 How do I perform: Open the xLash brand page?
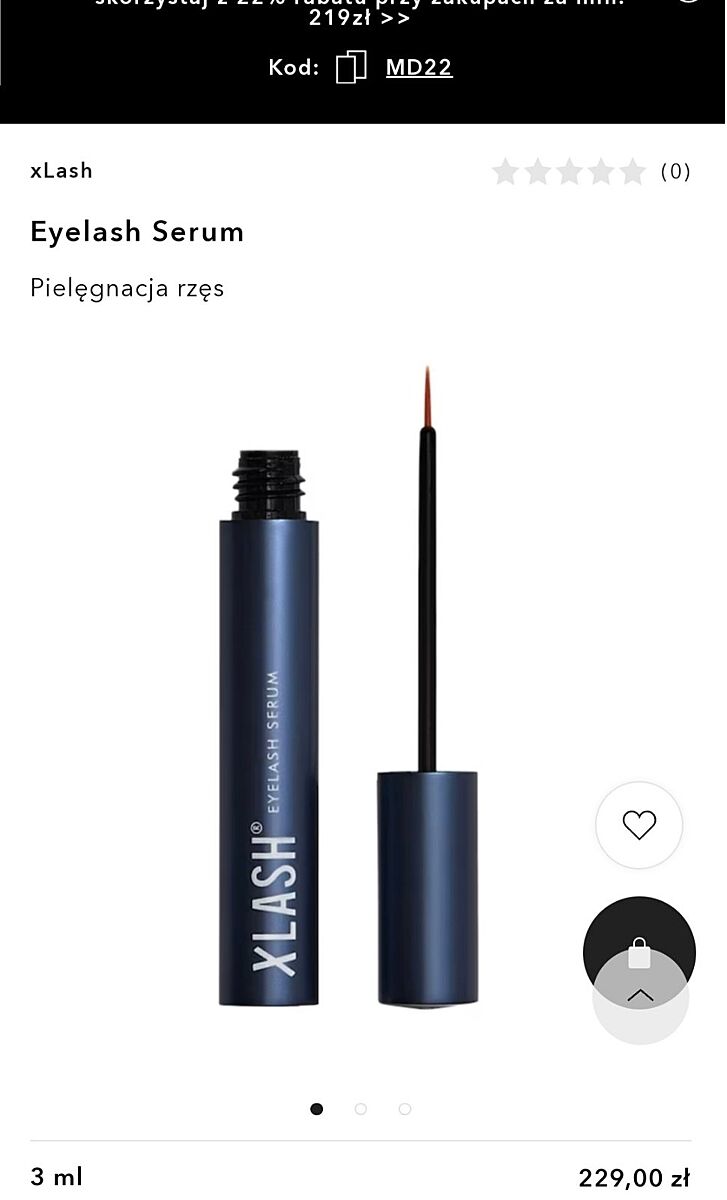61,170
